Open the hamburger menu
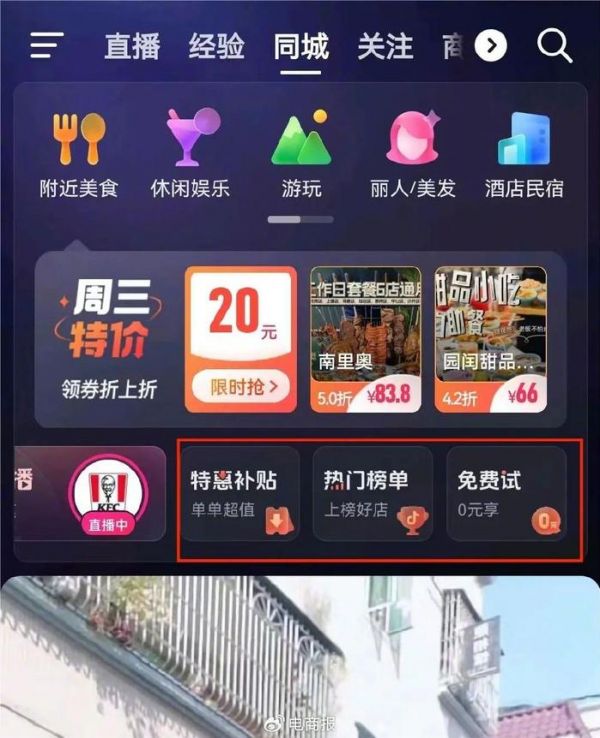 (47, 45)
